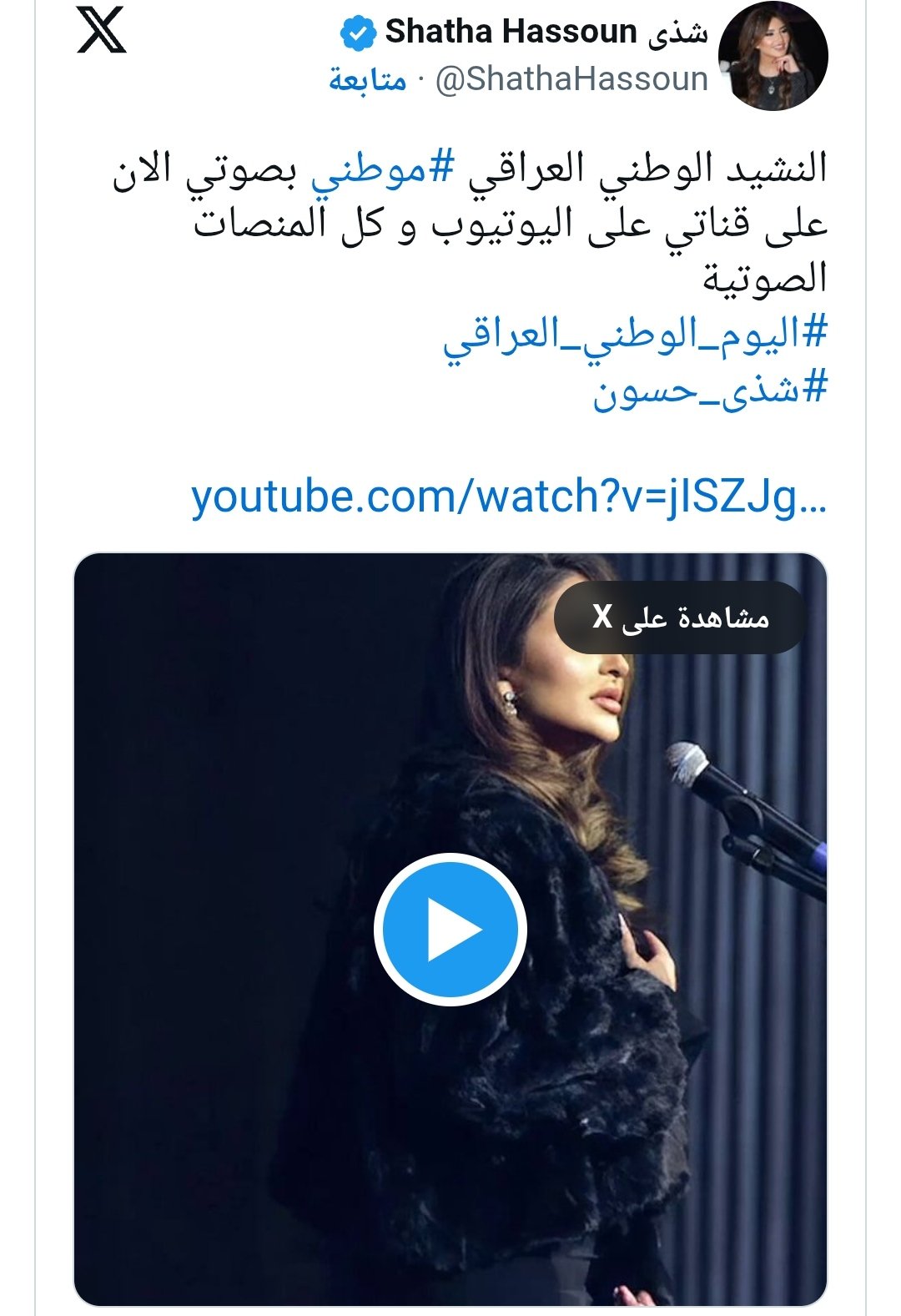Screen dimensions: 901x1316
Task: Open the #شذى_حسون hashtag
Action: [x=709, y=391]
